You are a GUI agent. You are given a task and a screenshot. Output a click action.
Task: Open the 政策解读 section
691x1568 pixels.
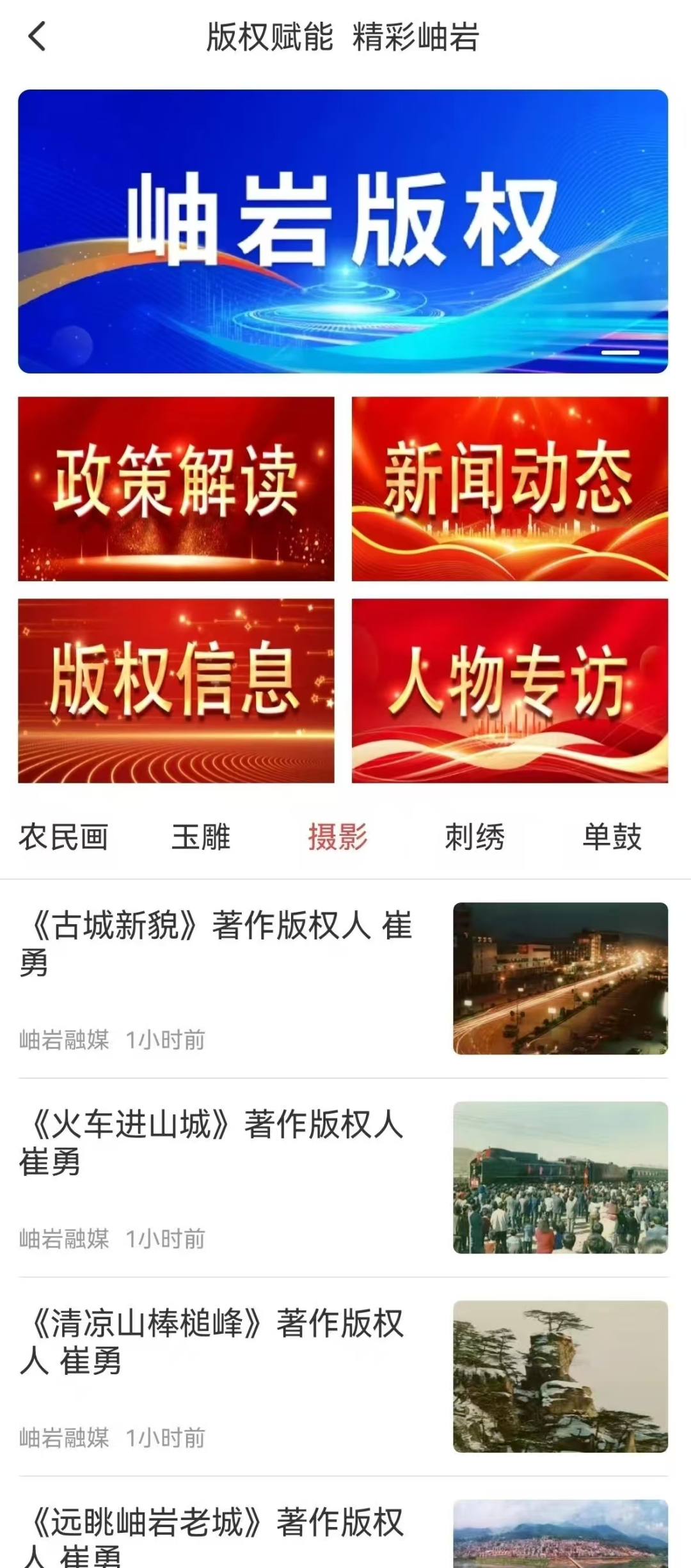[x=176, y=489]
